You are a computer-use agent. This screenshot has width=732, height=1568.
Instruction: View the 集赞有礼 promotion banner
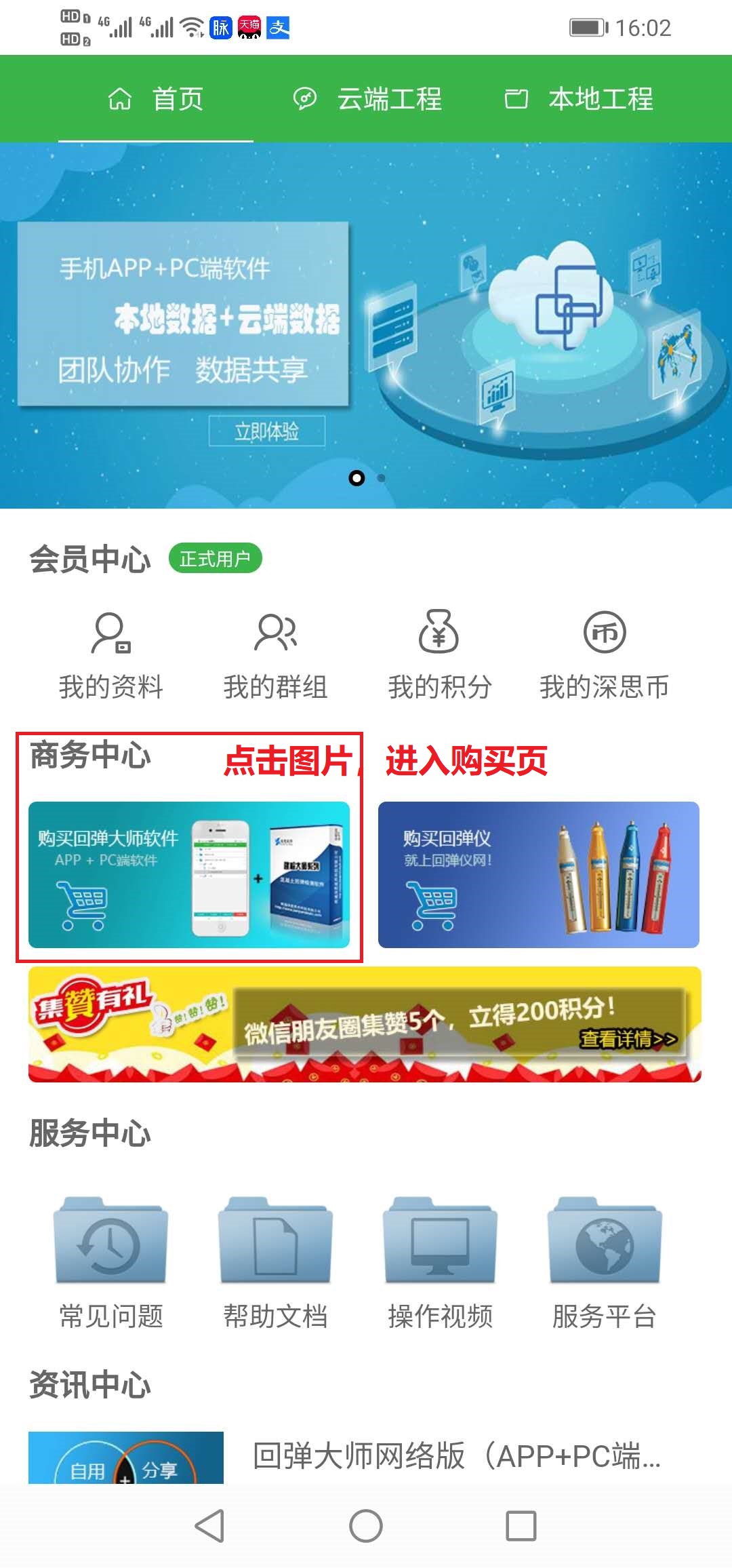tap(365, 1024)
